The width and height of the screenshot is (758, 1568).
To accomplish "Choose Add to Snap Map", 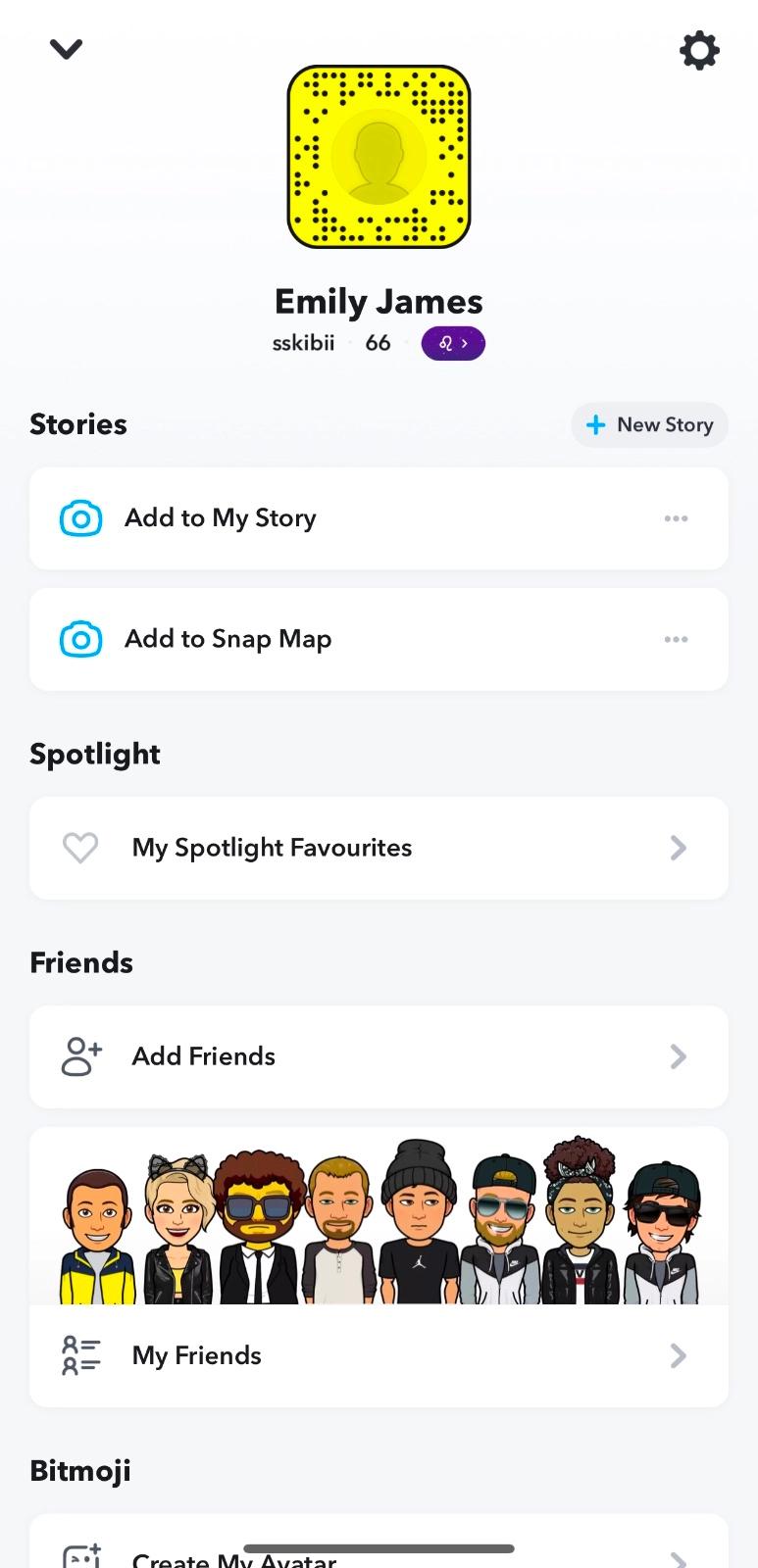I will click(228, 640).
